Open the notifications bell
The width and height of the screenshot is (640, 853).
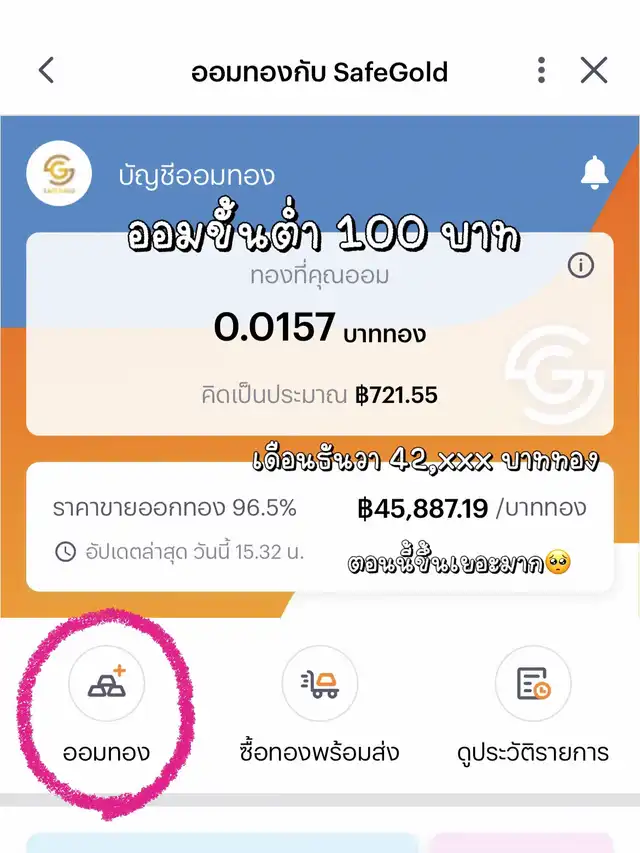tap(594, 174)
